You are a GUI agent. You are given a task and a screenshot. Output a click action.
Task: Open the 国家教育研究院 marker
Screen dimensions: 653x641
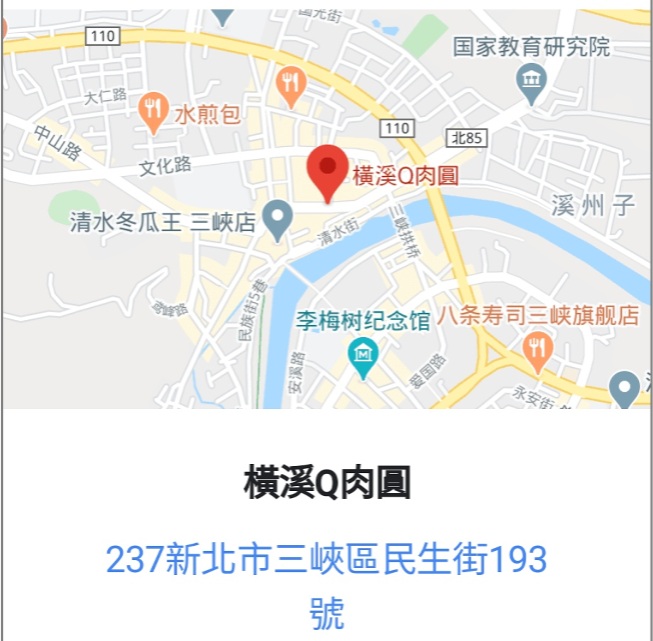click(x=531, y=83)
